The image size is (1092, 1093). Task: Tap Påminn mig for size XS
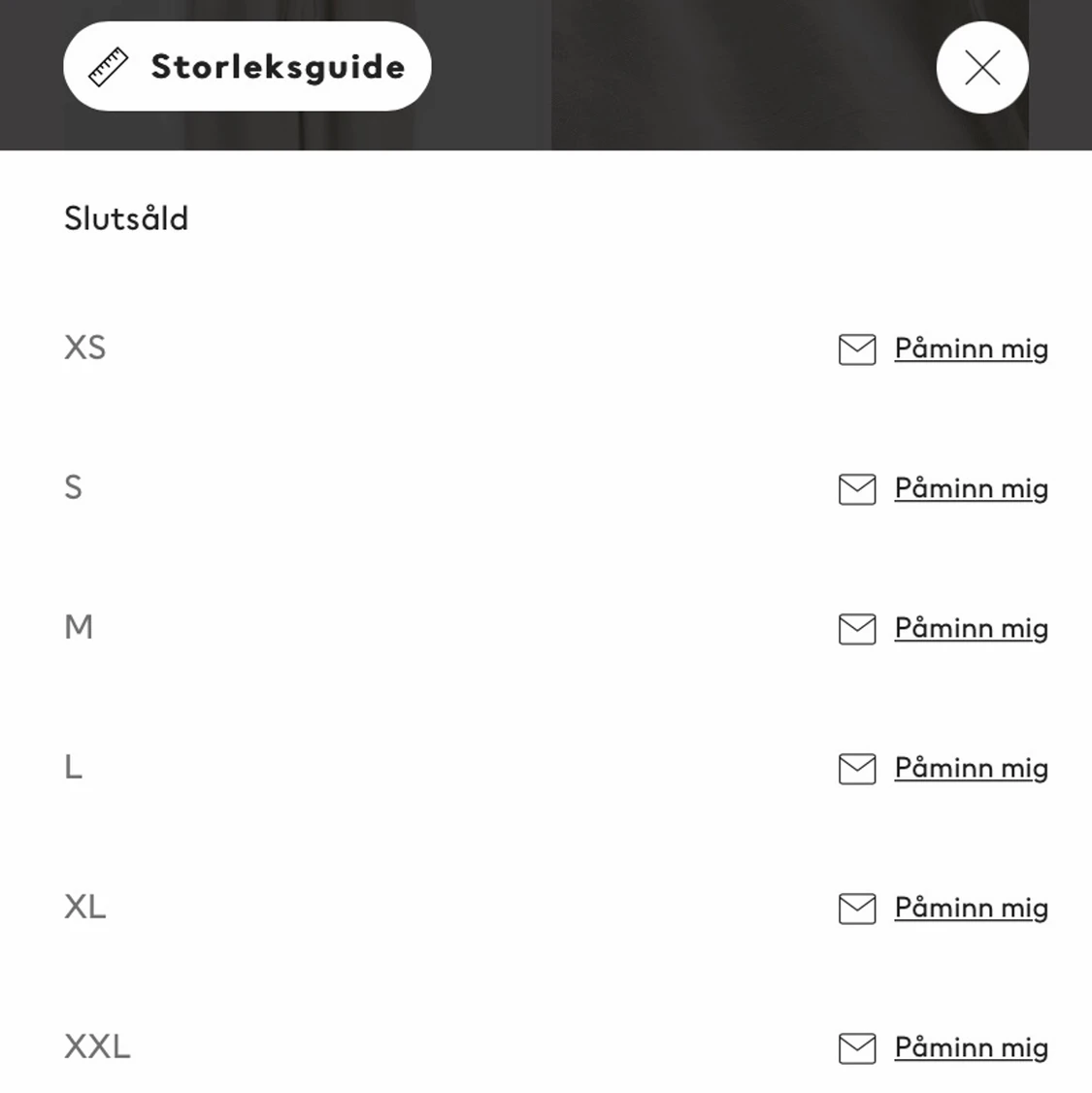970,348
